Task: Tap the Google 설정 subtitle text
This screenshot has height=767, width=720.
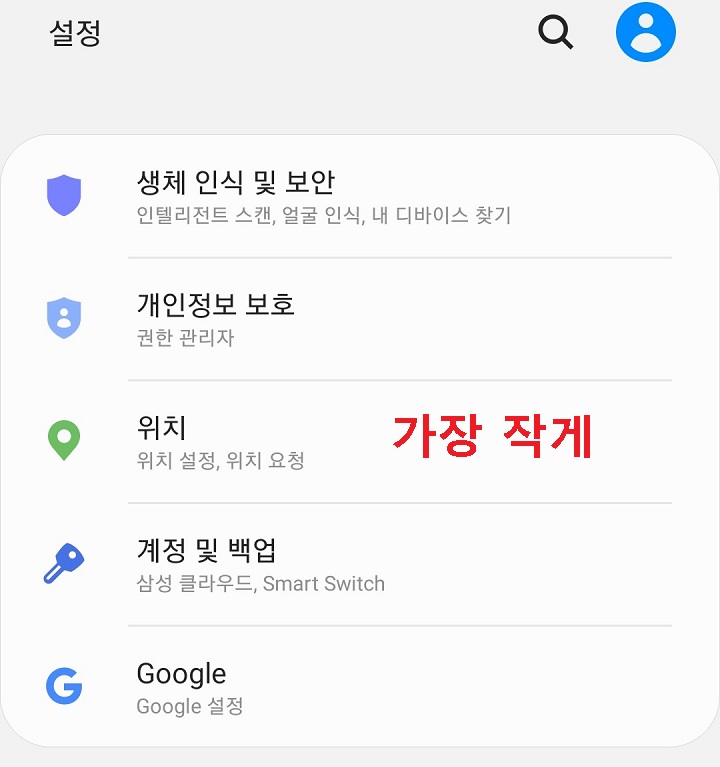Action: point(193,707)
